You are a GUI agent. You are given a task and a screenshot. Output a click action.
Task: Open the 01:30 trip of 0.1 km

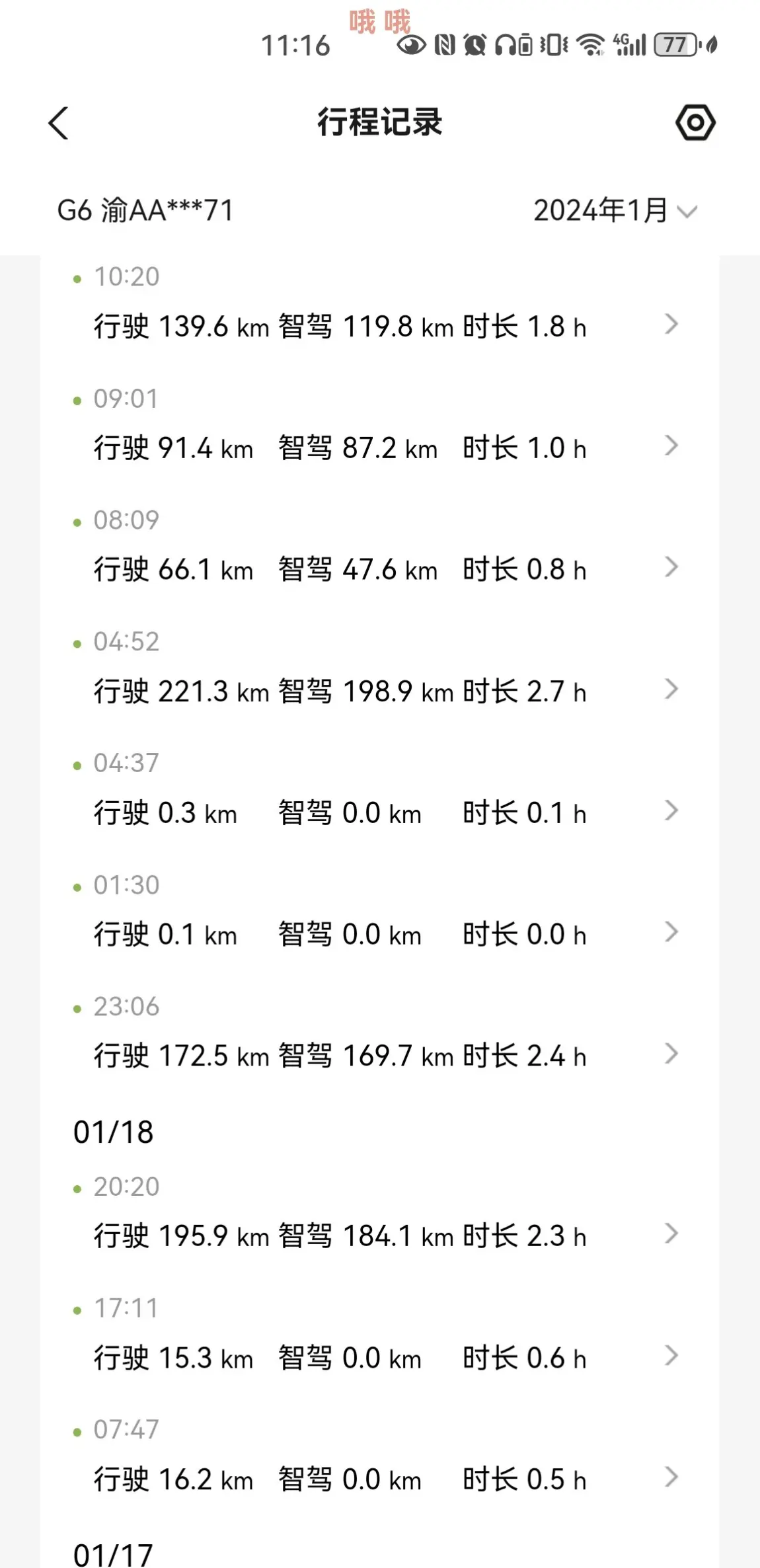[379, 915]
